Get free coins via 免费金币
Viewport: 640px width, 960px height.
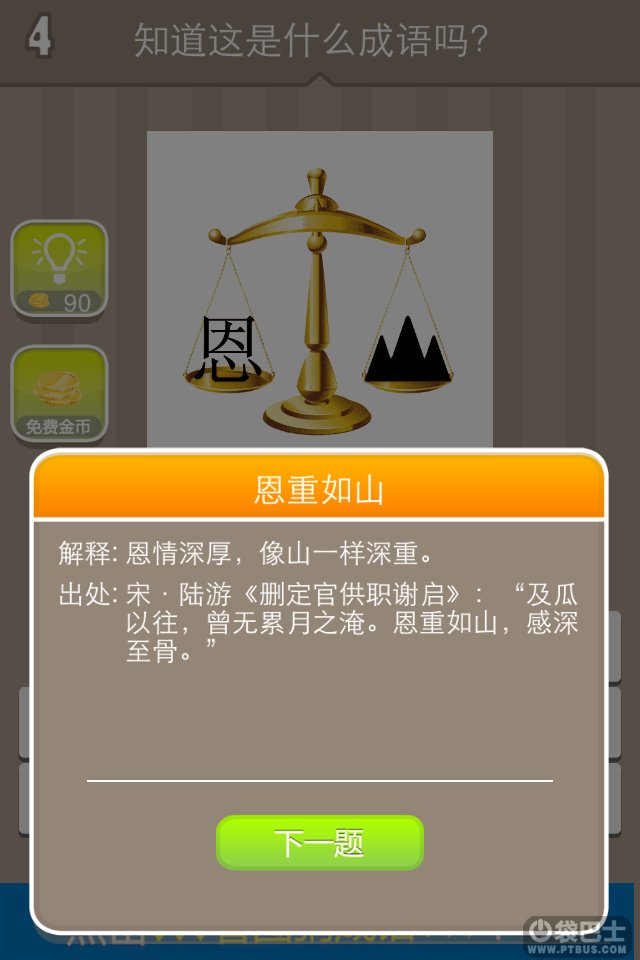59,394
